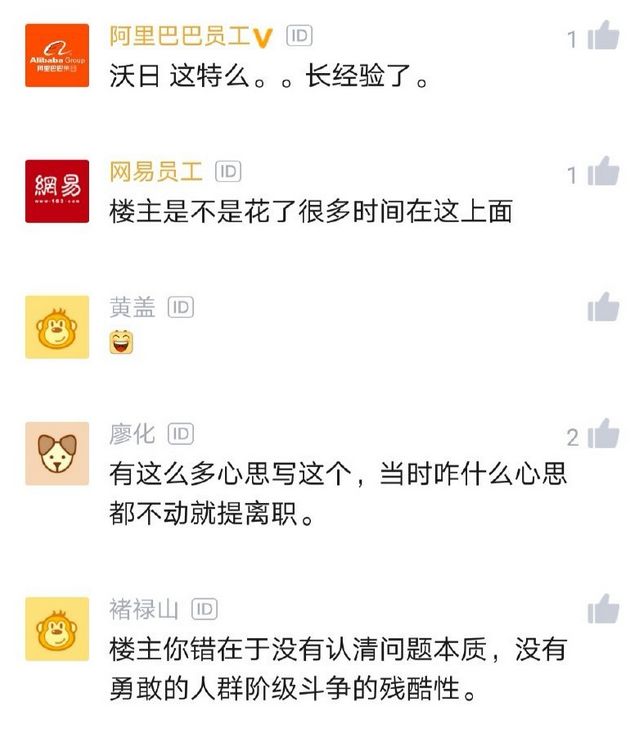
Task: Like 廖化's comment about 提离职
Action: 603,435
